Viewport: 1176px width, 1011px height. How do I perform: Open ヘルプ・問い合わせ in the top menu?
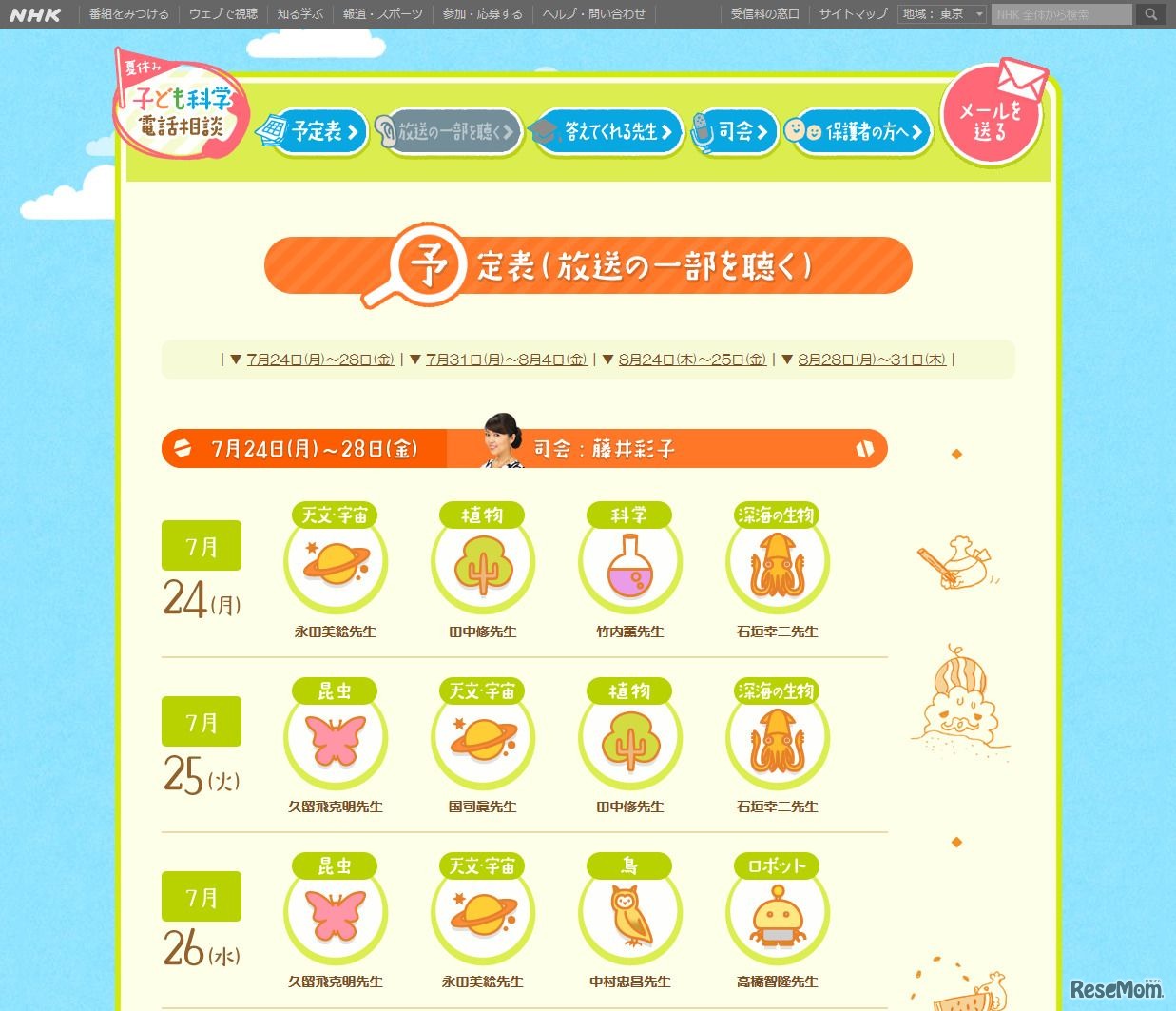point(593,14)
